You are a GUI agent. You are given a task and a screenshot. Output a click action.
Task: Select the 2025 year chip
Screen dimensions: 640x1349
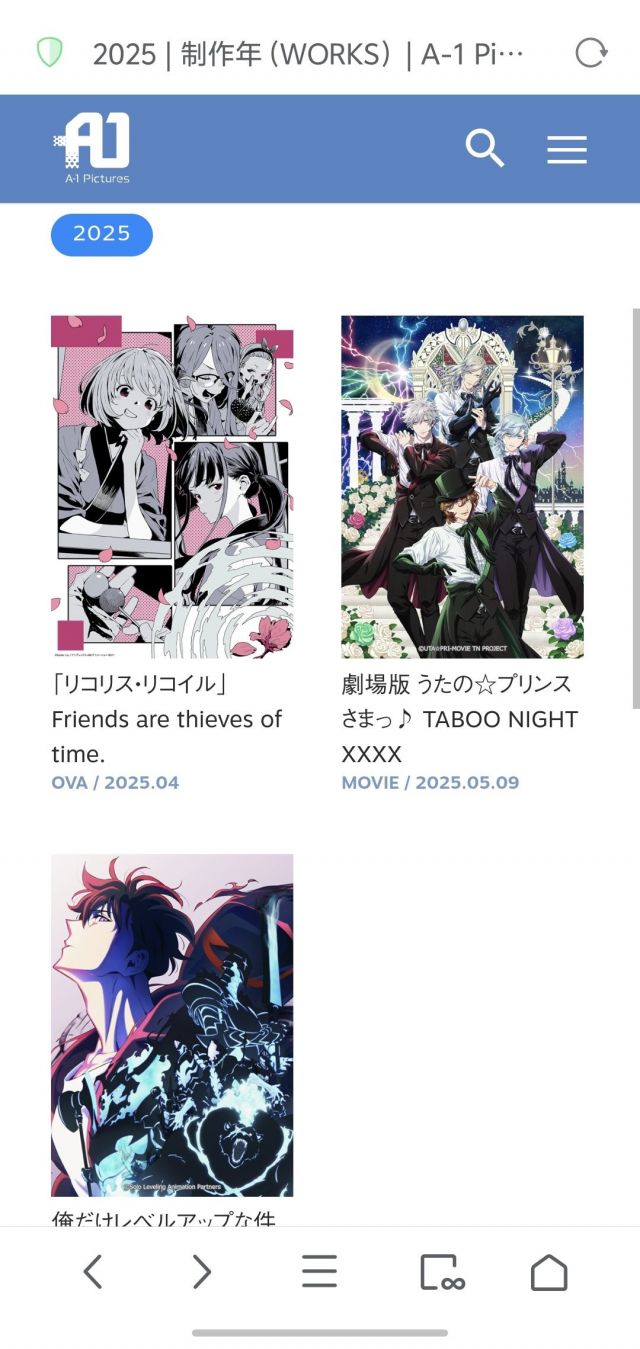[x=102, y=234]
